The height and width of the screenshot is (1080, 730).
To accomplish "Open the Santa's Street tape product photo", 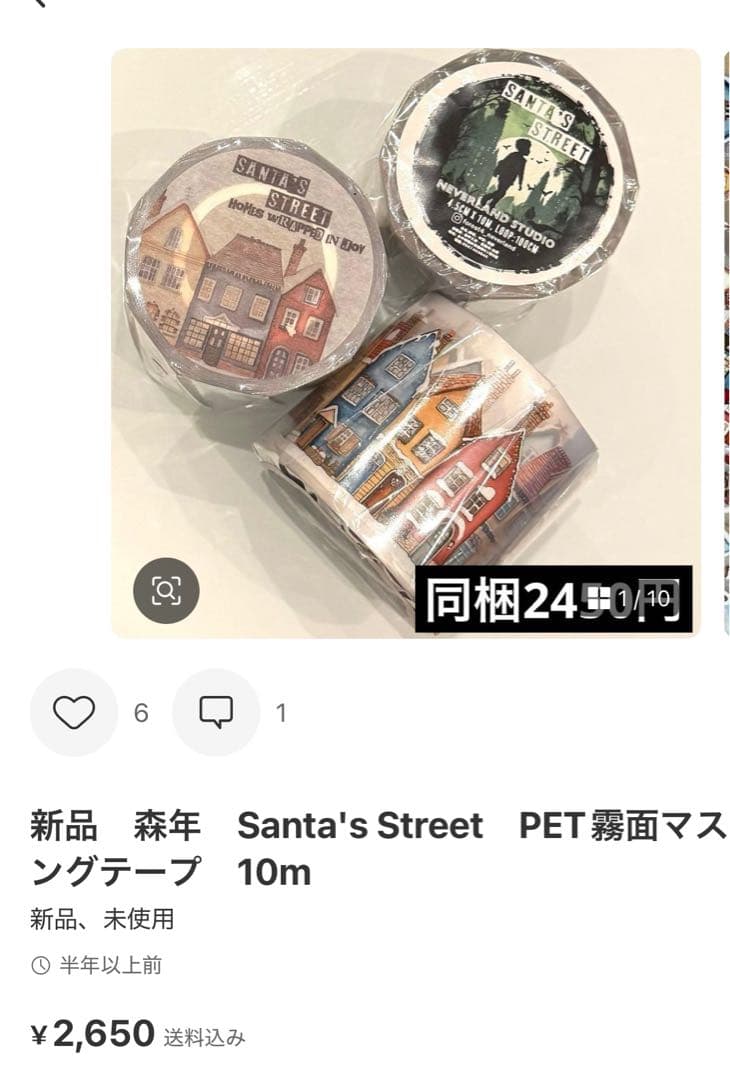I will tap(405, 340).
